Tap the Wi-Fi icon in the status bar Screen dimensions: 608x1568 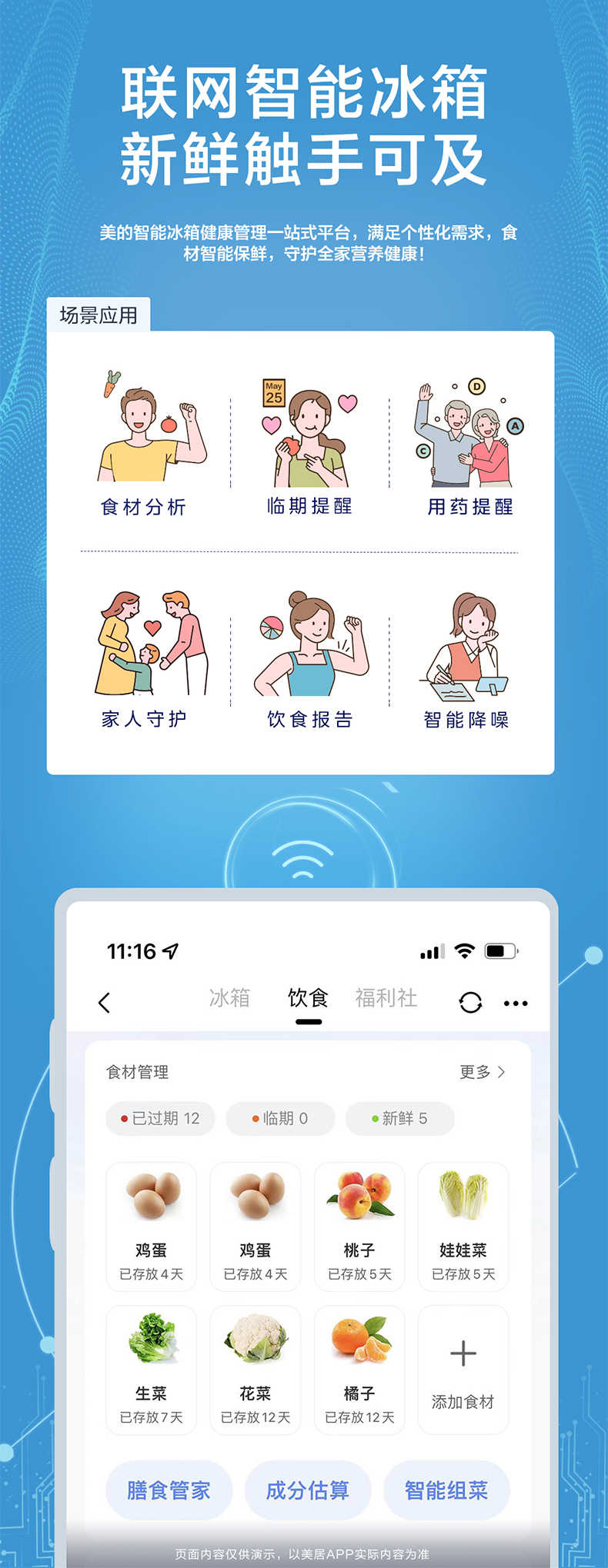pyautogui.click(x=463, y=951)
